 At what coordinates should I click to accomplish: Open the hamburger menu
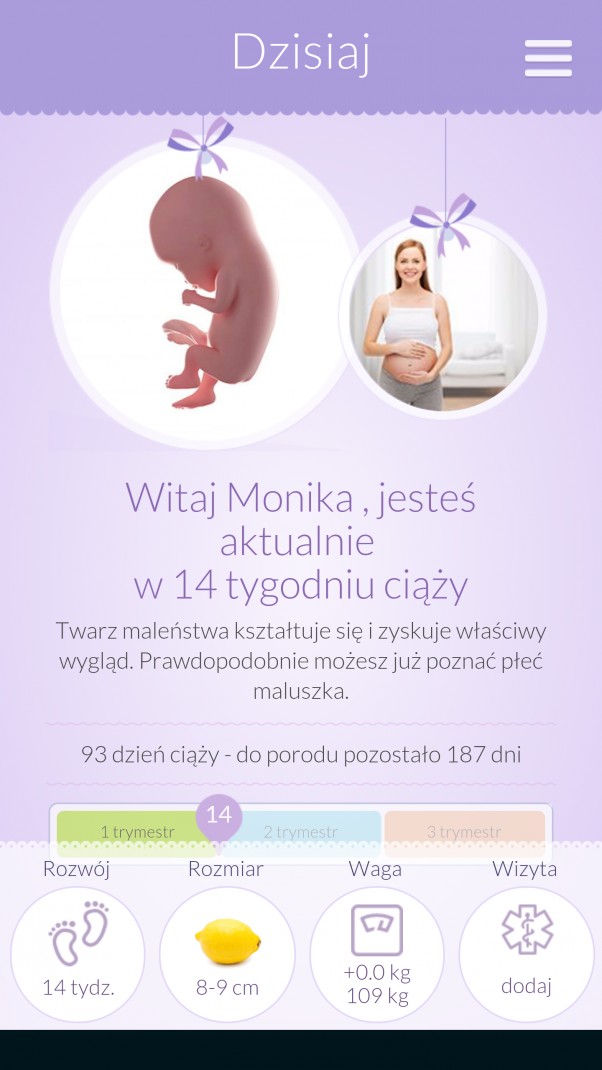[548, 58]
